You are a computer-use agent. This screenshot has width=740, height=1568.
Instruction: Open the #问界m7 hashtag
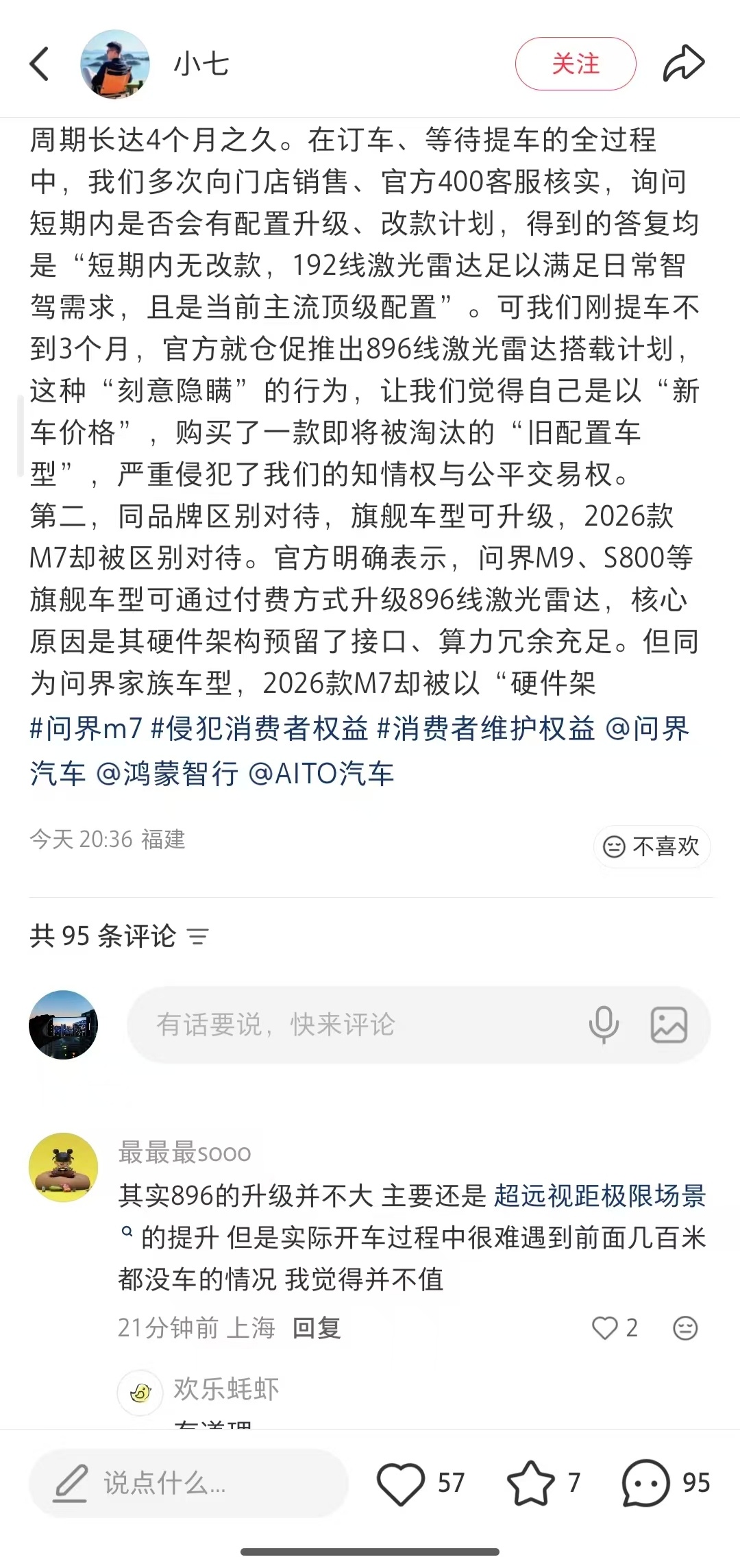pos(86,731)
